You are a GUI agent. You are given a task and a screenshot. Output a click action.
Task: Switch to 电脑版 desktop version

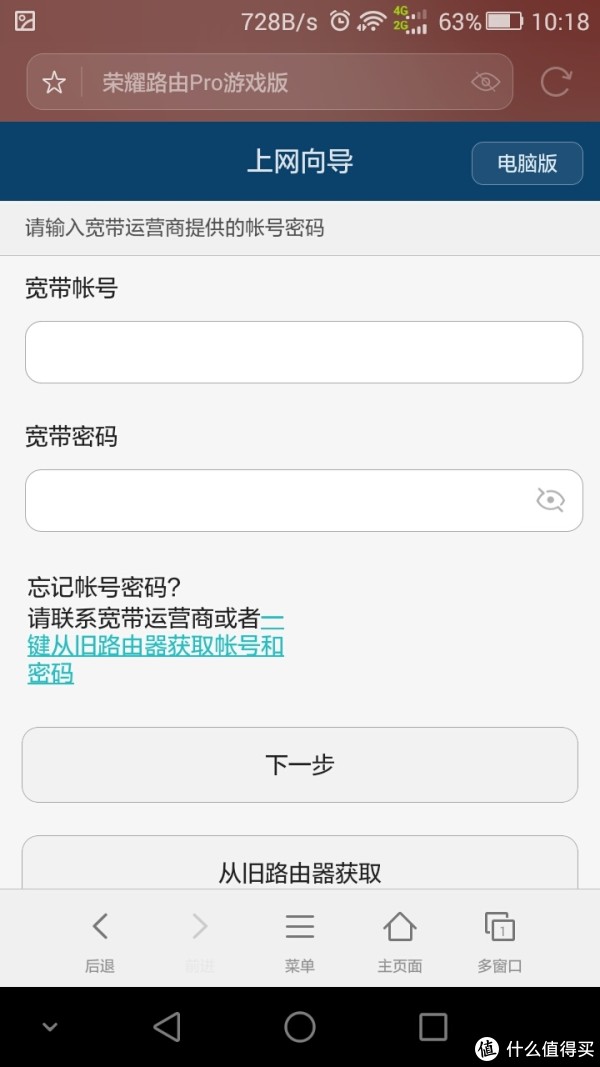click(x=527, y=163)
